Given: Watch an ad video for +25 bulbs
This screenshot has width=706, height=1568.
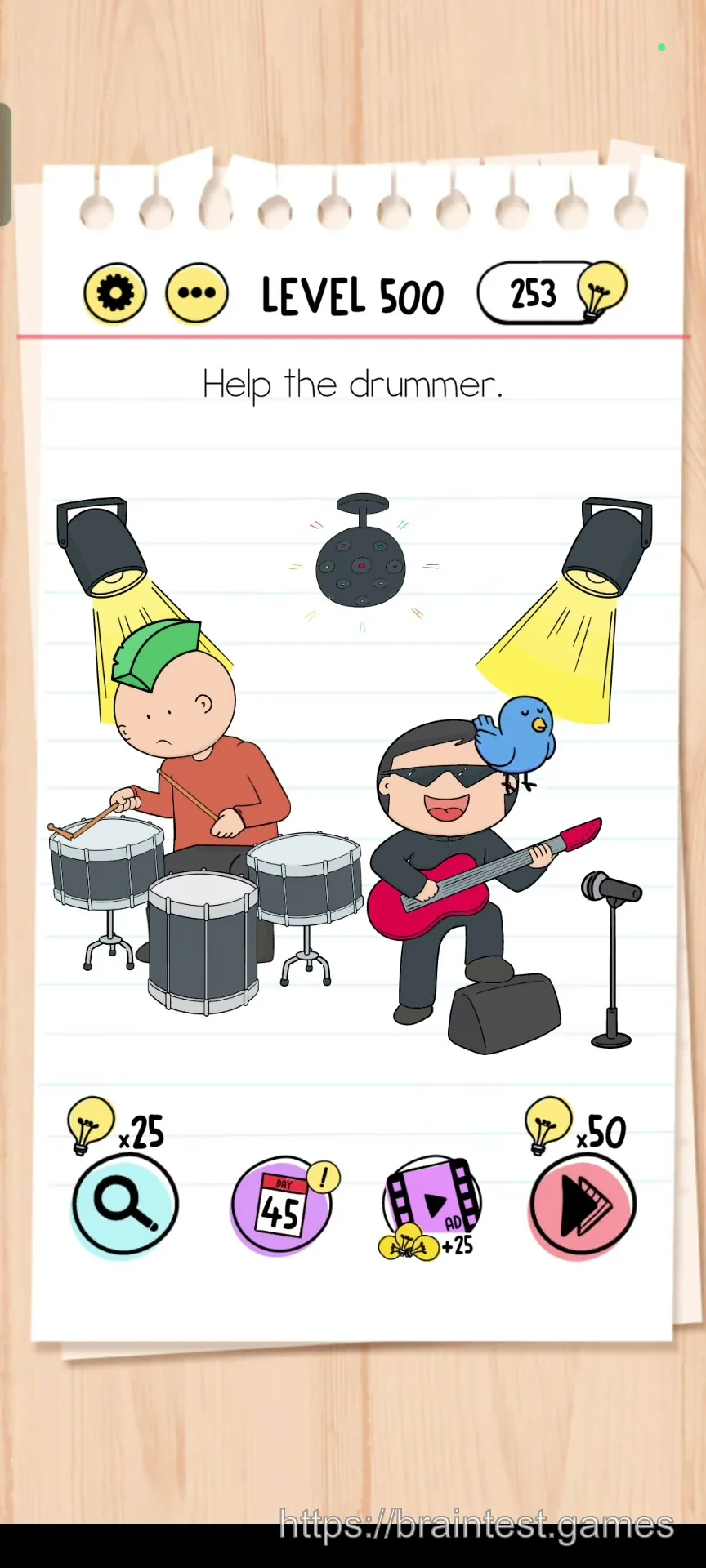Looking at the screenshot, I should pos(431,1207).
